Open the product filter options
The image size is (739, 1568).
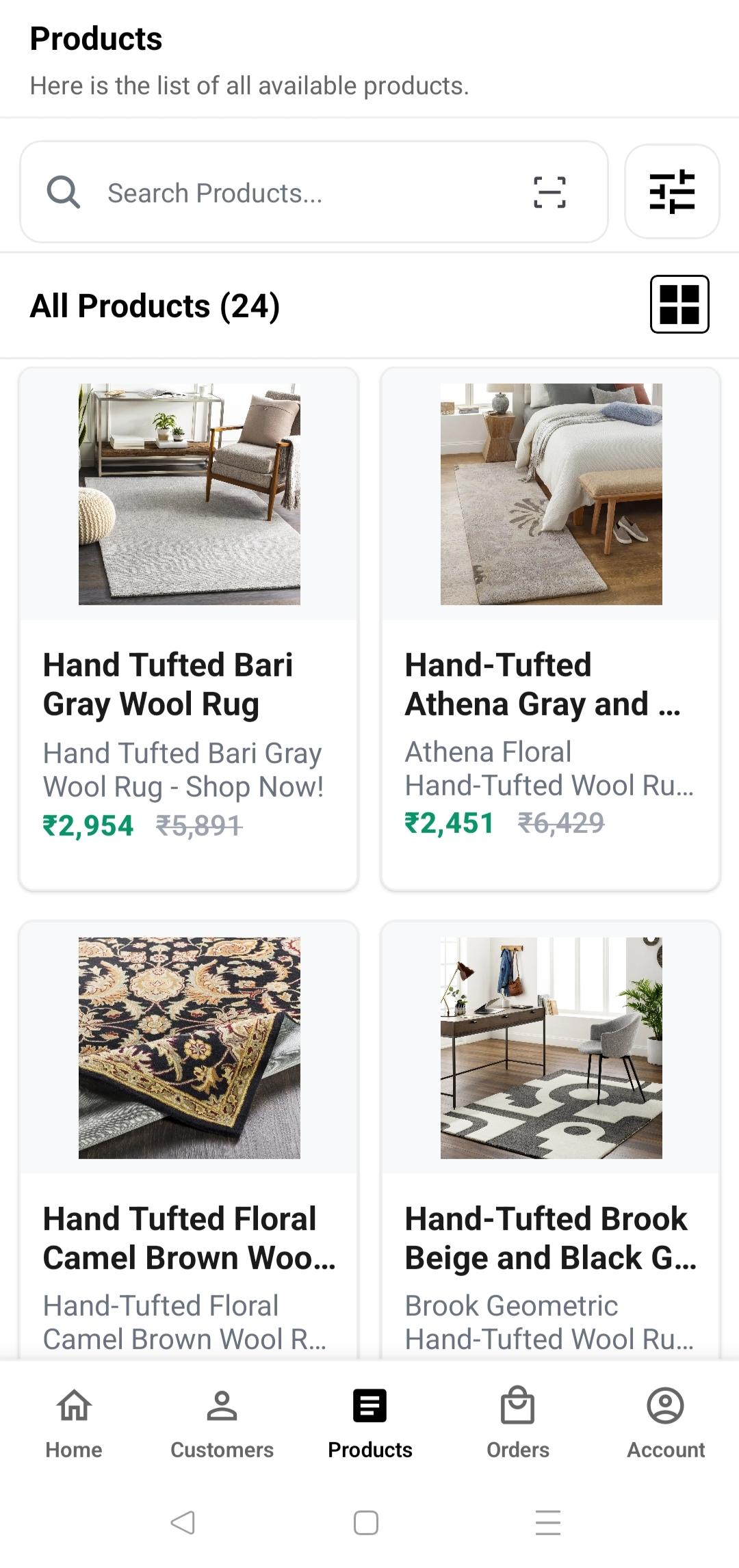click(671, 191)
